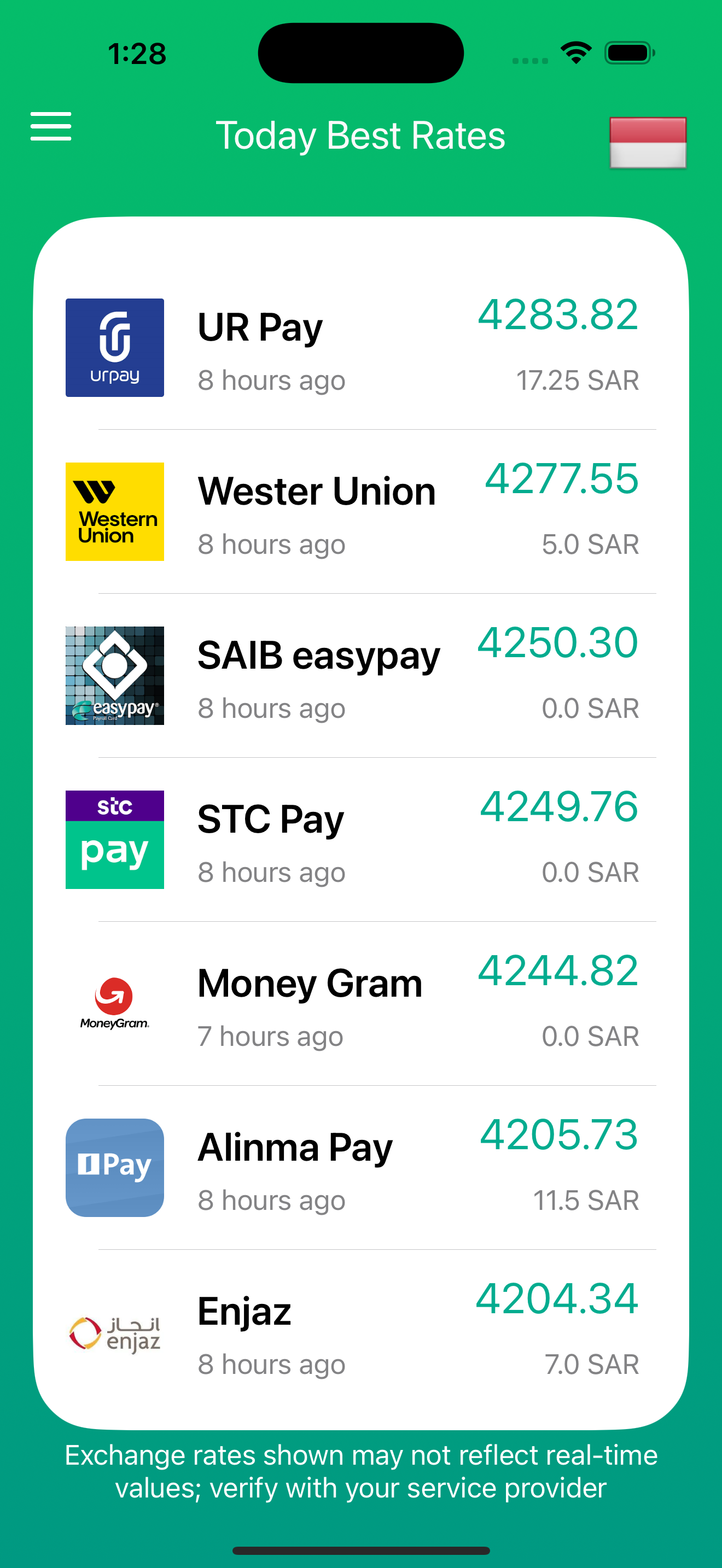Viewport: 722px width, 1568px height.
Task: Tap the country flag selector
Action: pyautogui.click(x=648, y=143)
